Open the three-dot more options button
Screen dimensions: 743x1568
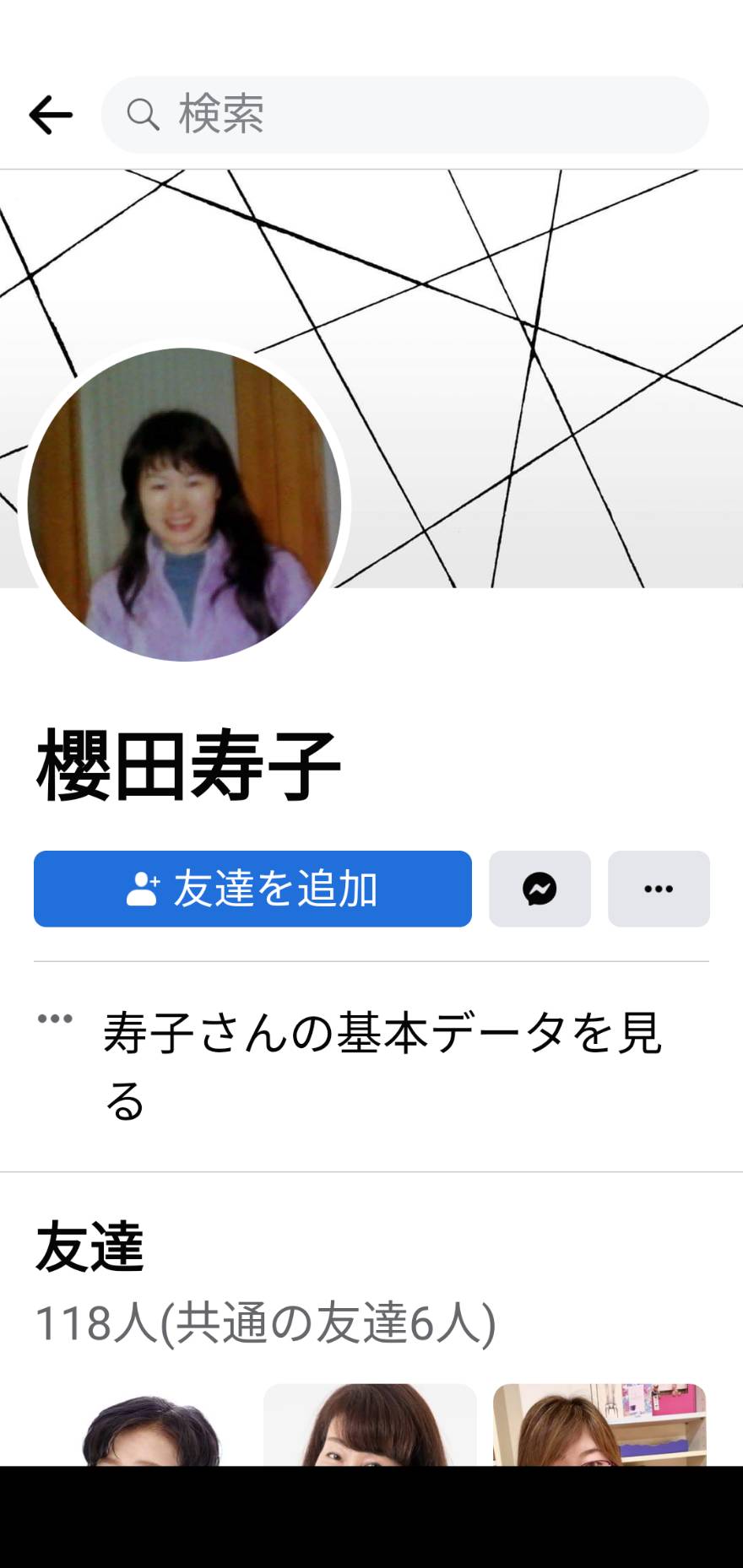pos(659,889)
